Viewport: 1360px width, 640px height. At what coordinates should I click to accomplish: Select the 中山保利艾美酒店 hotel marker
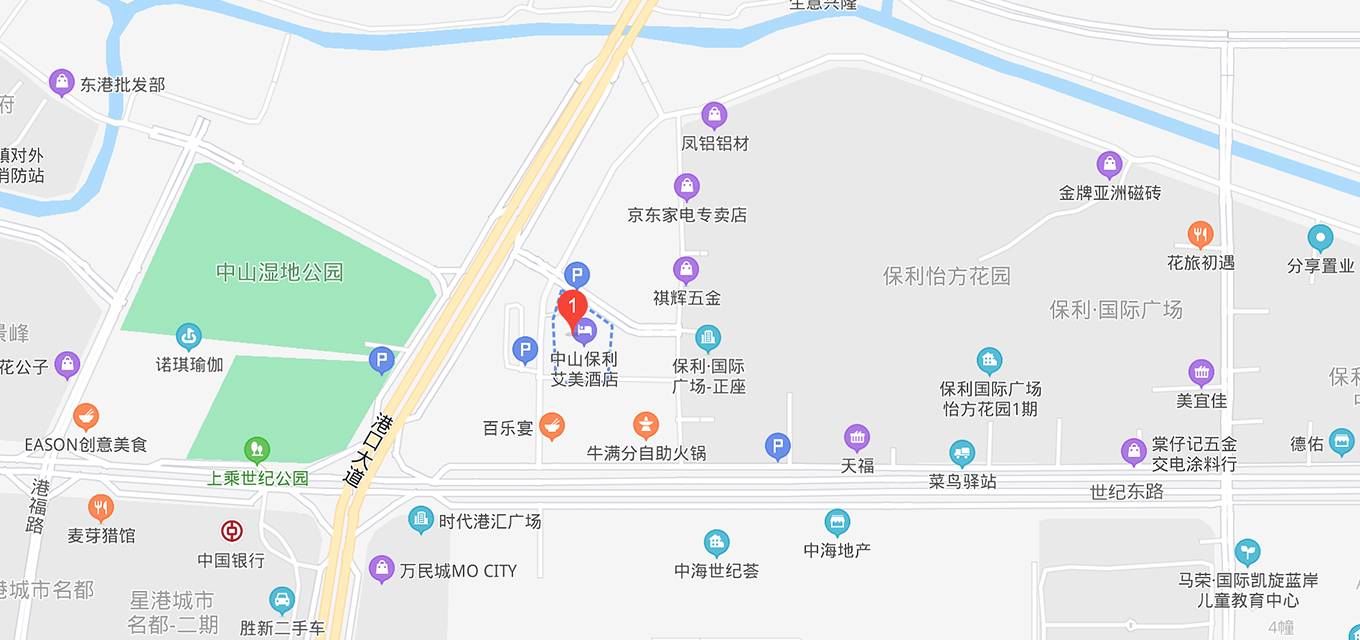[x=585, y=331]
